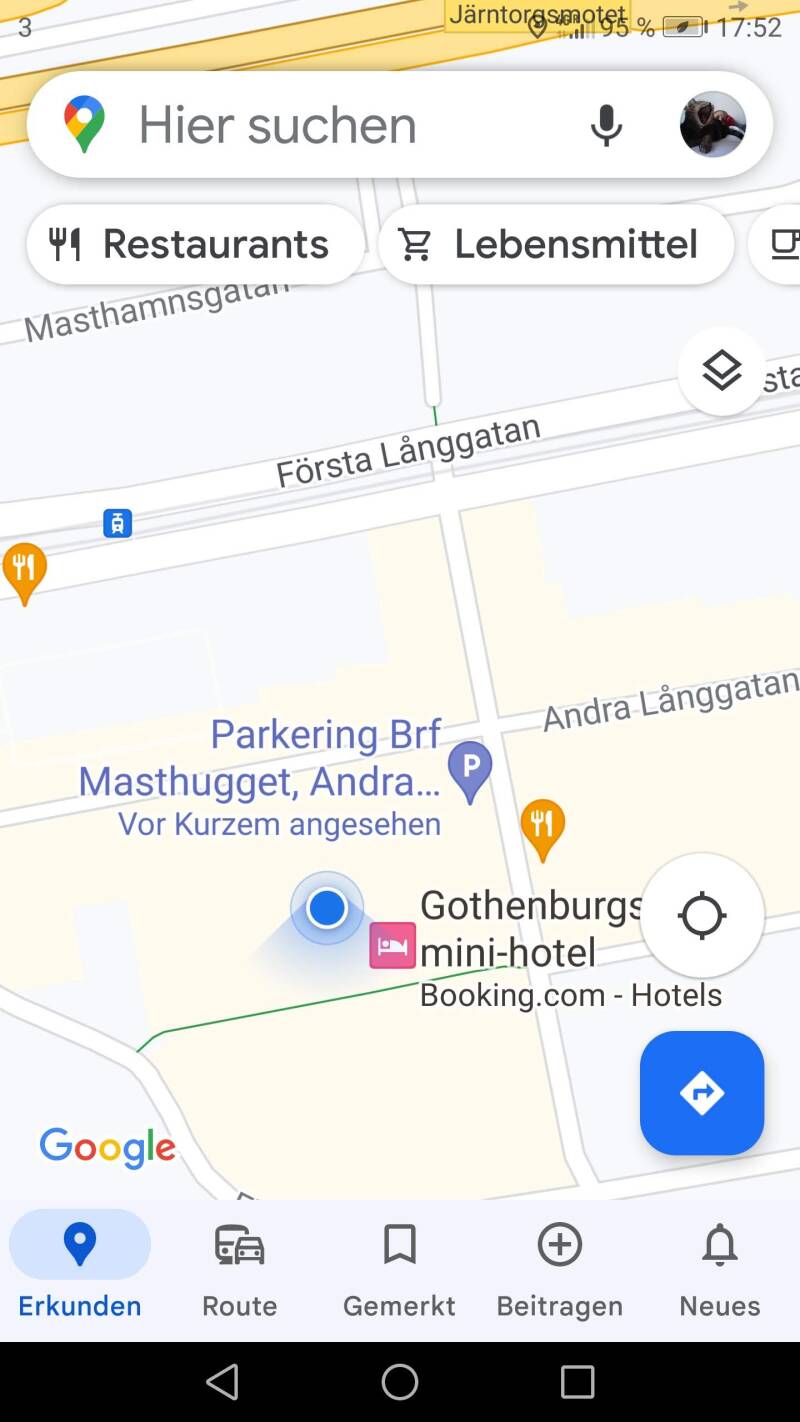The width and height of the screenshot is (800, 1422).
Task: Open the map layers button
Action: [721, 372]
